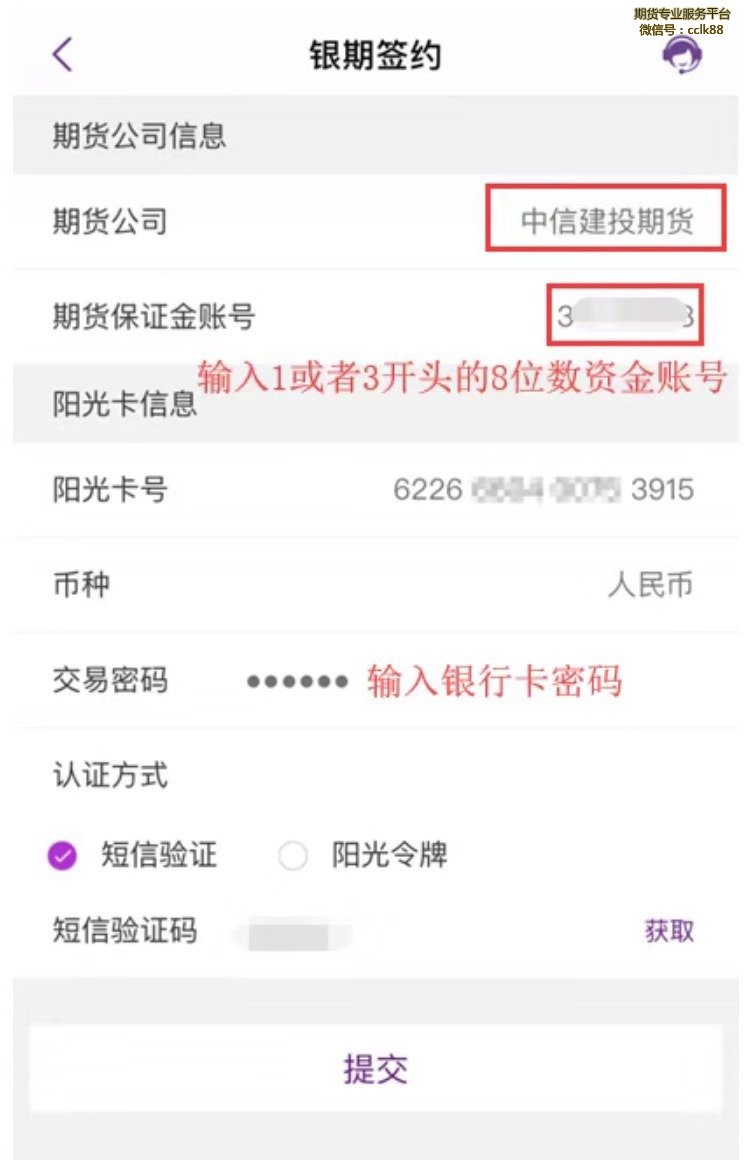Tap 获取 to get the SMS code
The image size is (744, 1160).
669,931
